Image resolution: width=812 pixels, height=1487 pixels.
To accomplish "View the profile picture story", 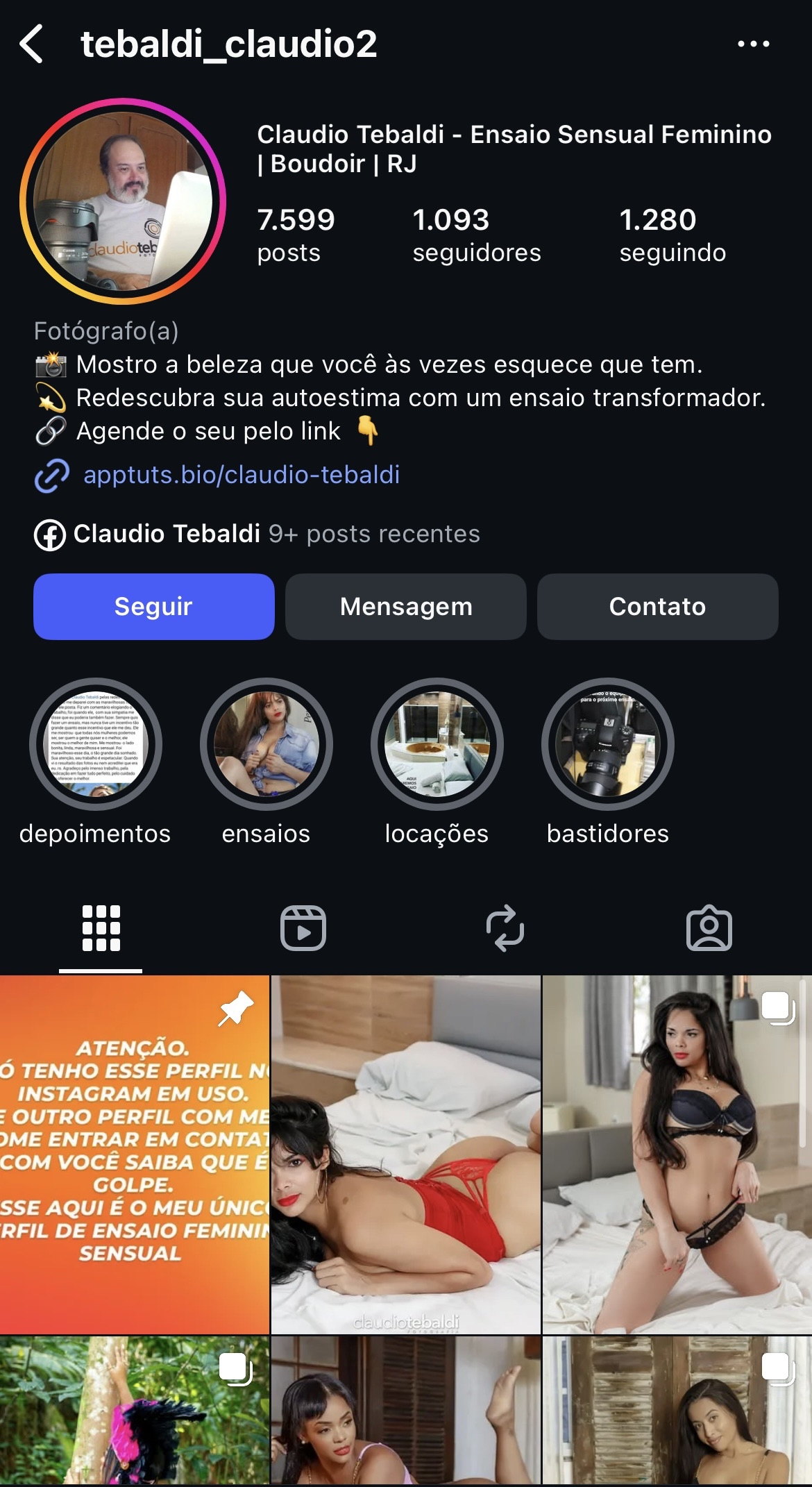I will (123, 201).
